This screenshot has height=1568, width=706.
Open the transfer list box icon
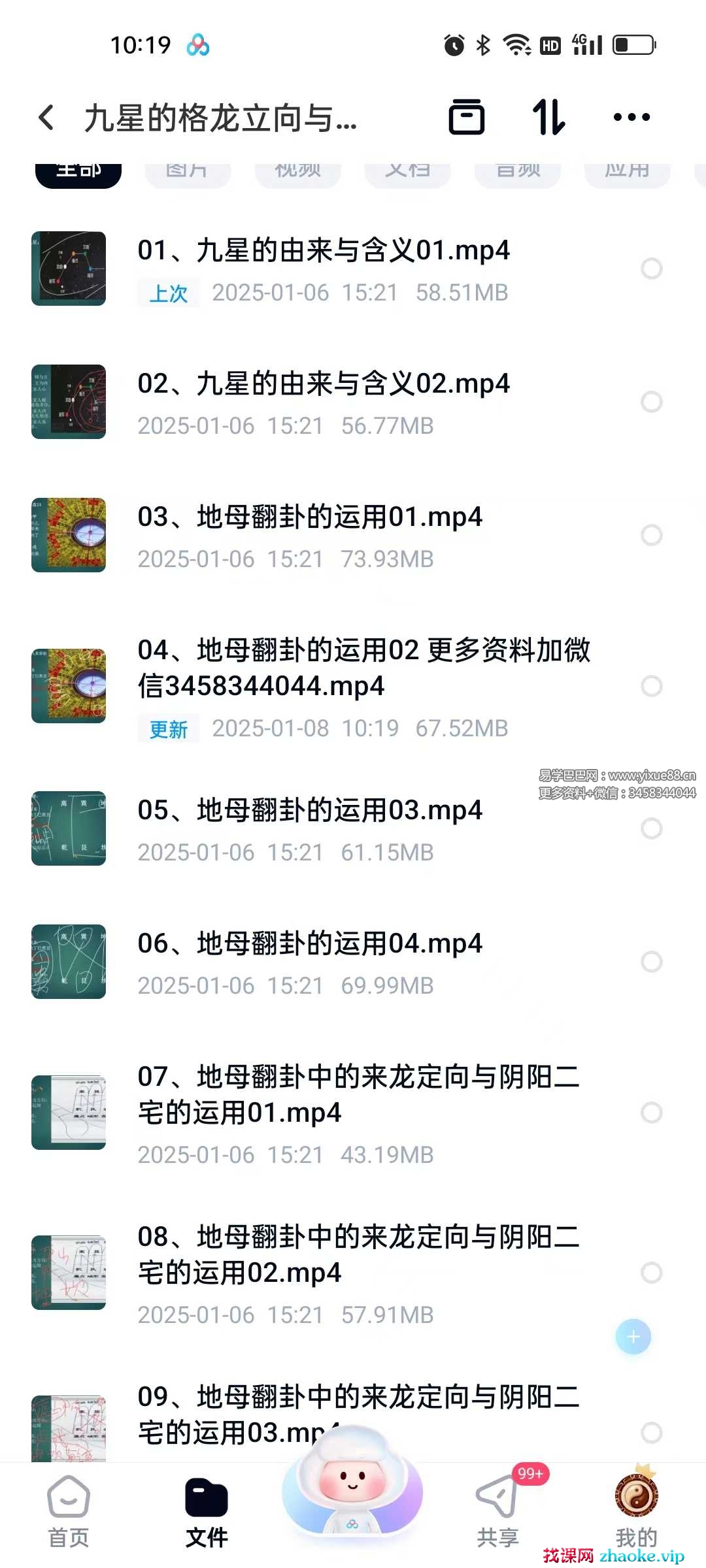point(466,118)
